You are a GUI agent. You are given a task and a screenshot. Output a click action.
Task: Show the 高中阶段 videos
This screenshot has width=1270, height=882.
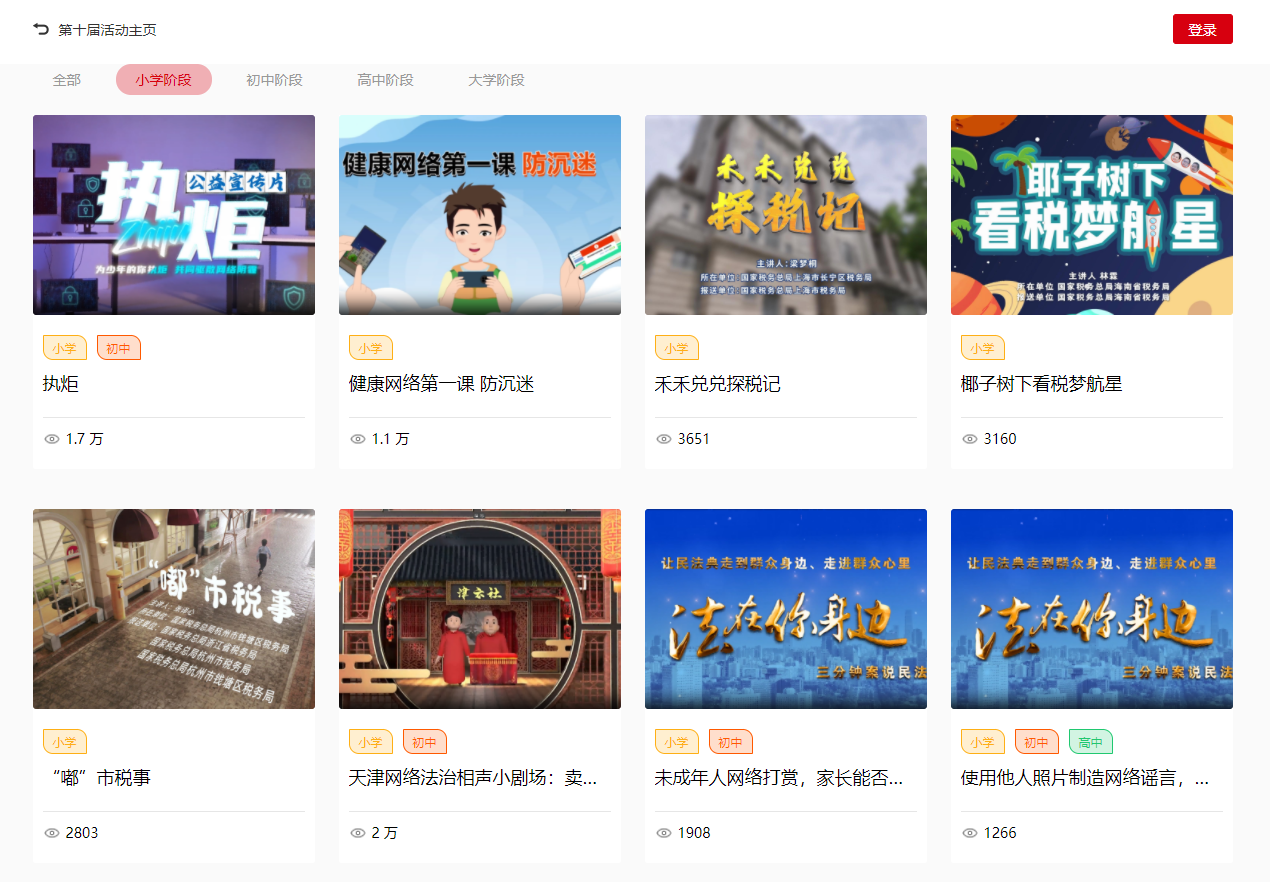[385, 80]
